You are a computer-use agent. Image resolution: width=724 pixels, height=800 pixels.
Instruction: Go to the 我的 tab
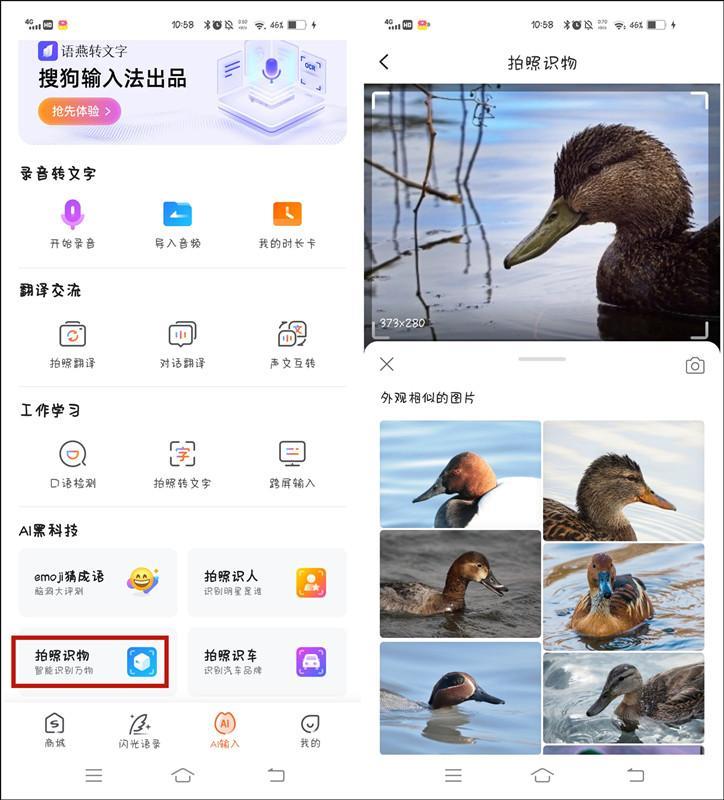point(310,731)
